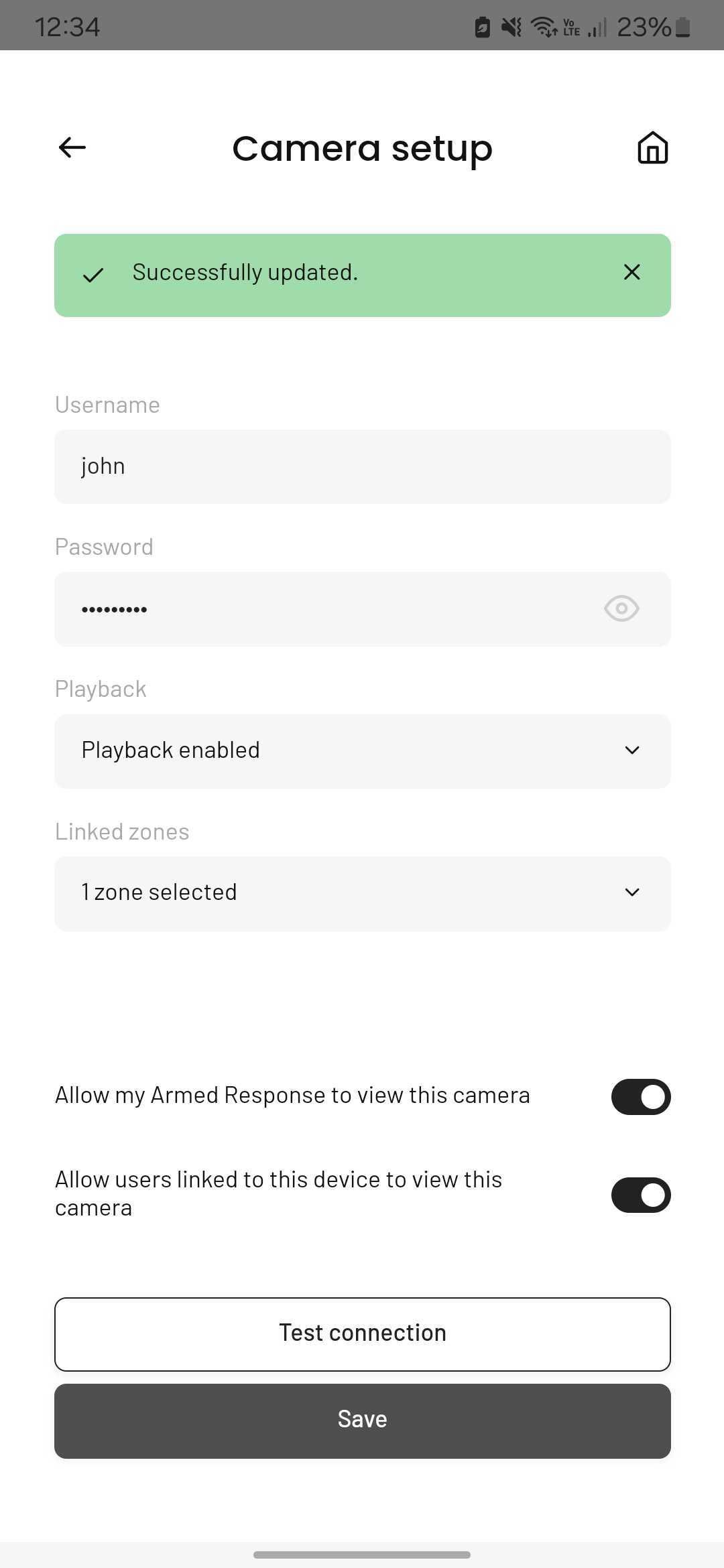
Task: Expand the Playback dropdown
Action: click(362, 751)
